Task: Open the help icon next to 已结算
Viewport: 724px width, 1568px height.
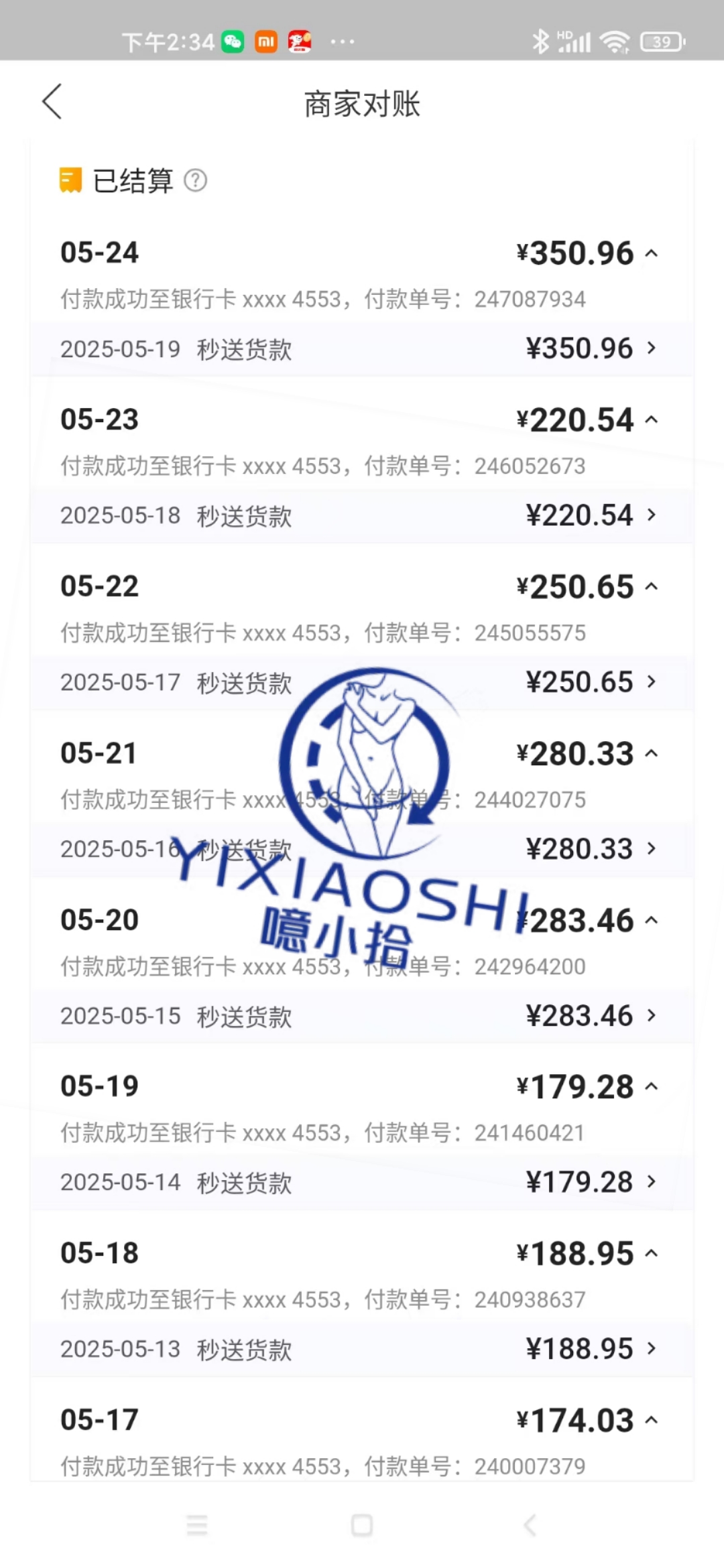Action: [195, 180]
